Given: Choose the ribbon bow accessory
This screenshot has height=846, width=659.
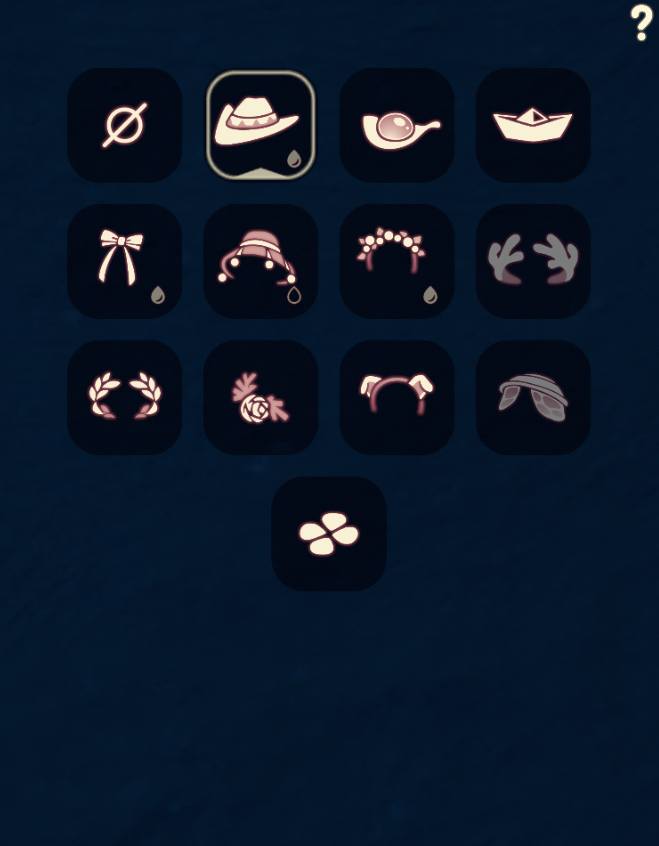Looking at the screenshot, I should (125, 261).
